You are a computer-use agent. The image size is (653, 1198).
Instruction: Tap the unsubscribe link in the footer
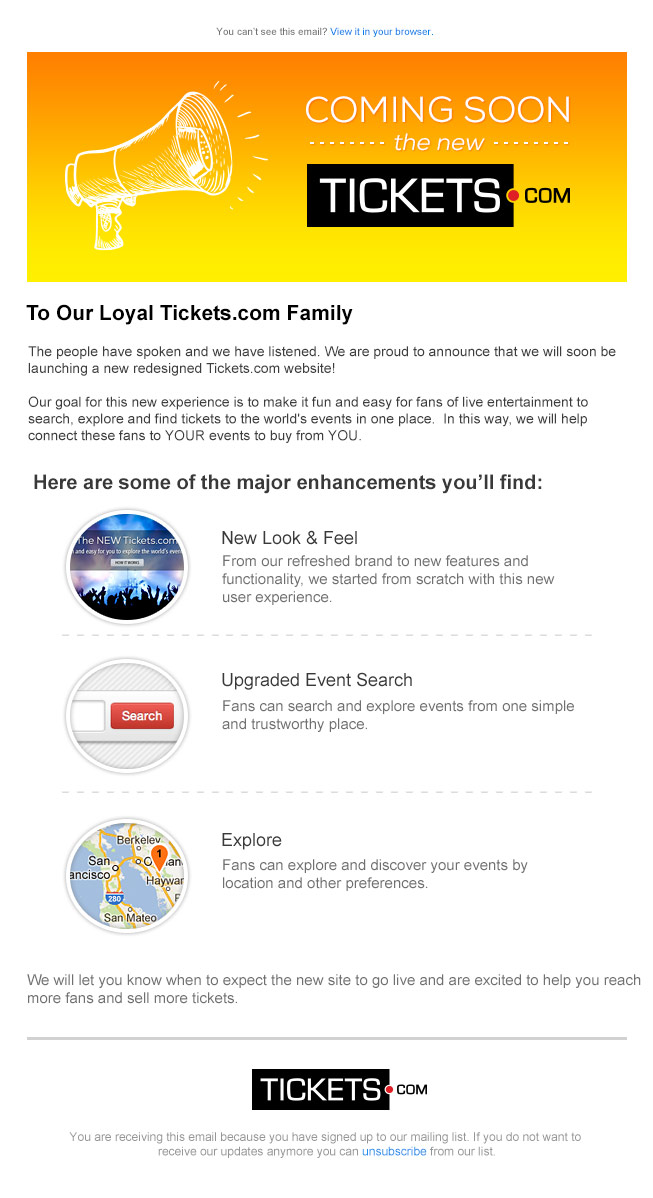394,1151
